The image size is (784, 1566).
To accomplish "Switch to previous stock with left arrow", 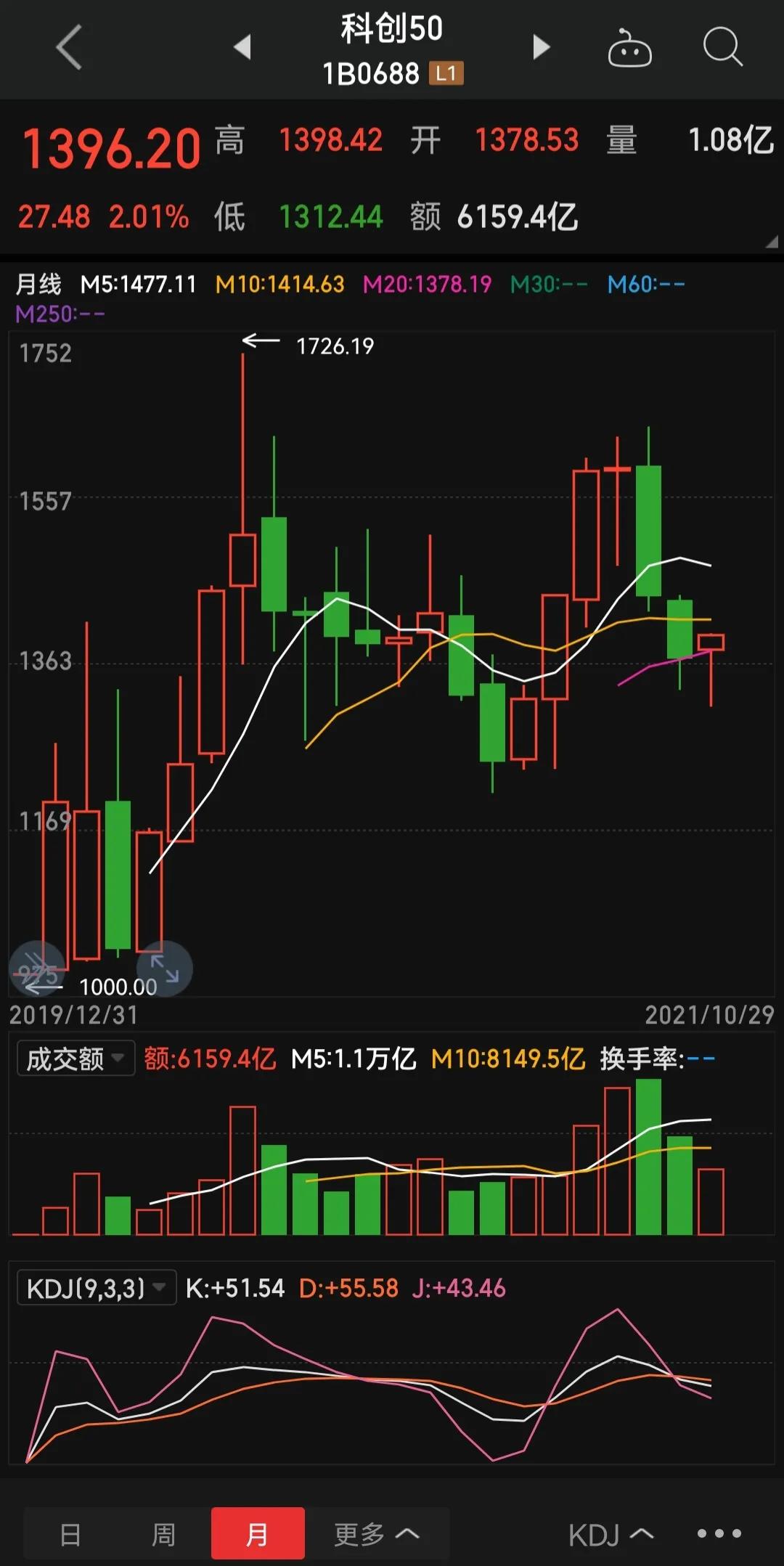I will pyautogui.click(x=242, y=46).
